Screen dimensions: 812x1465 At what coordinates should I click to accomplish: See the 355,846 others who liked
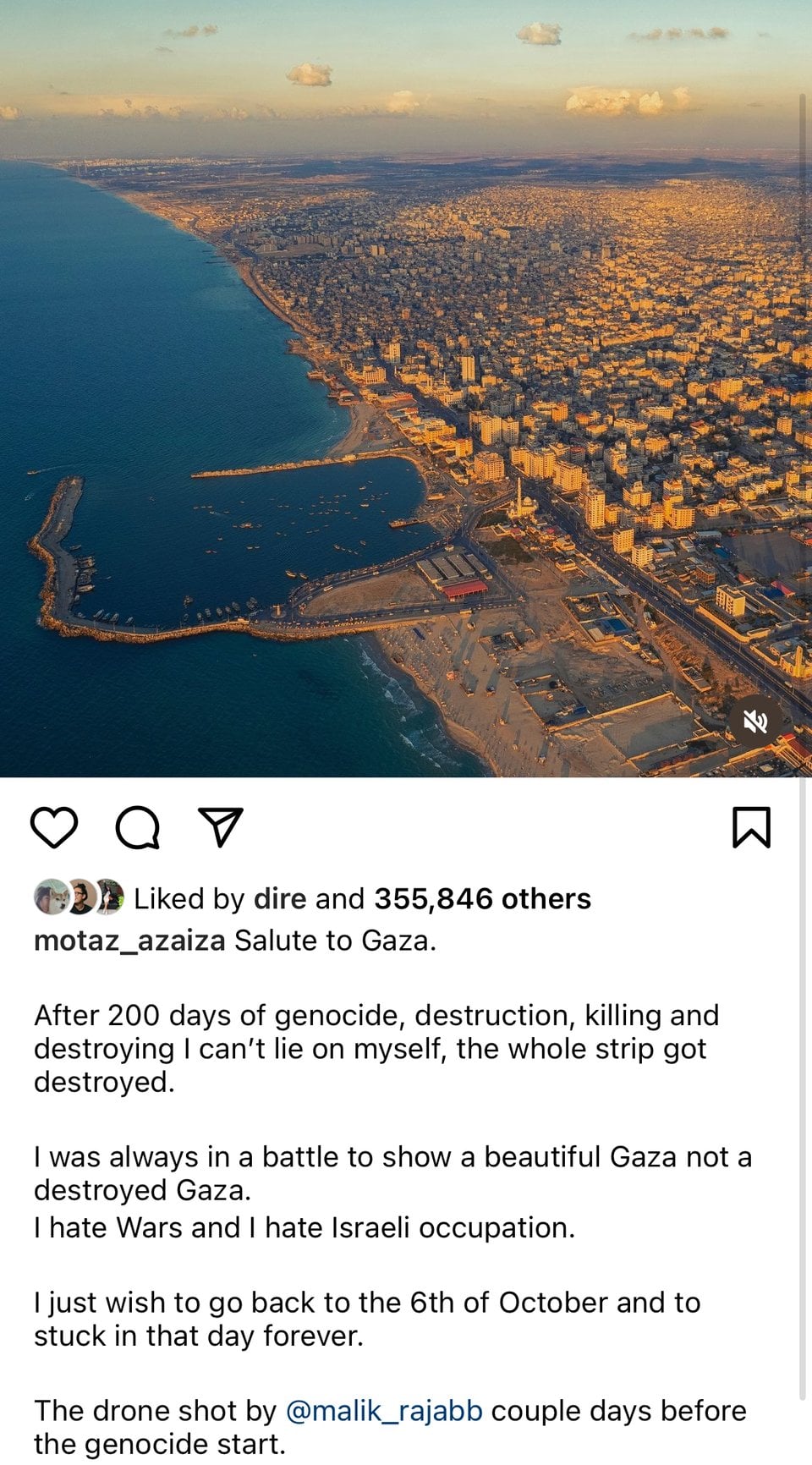click(482, 898)
